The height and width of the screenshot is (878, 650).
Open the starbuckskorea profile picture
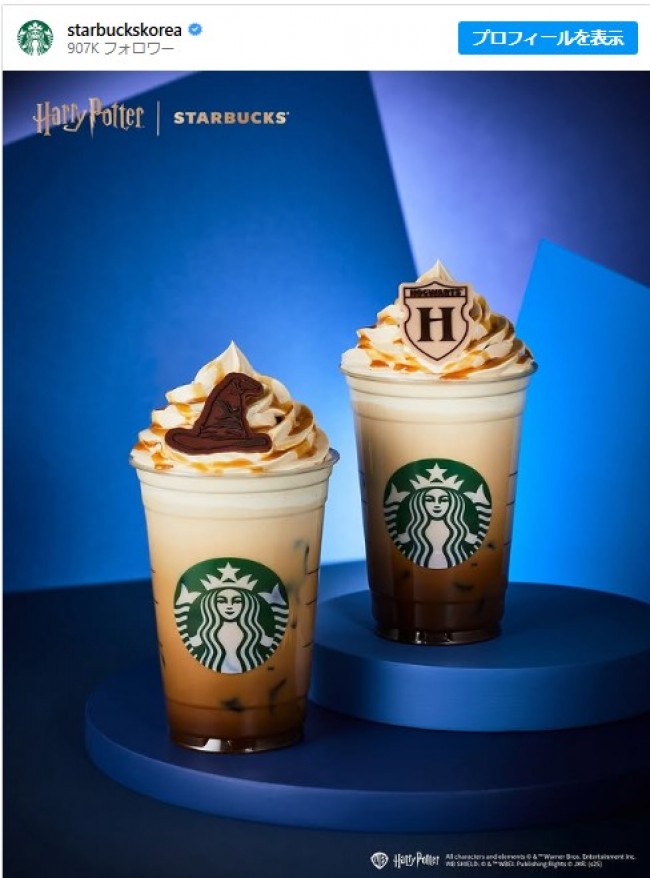tap(35, 38)
